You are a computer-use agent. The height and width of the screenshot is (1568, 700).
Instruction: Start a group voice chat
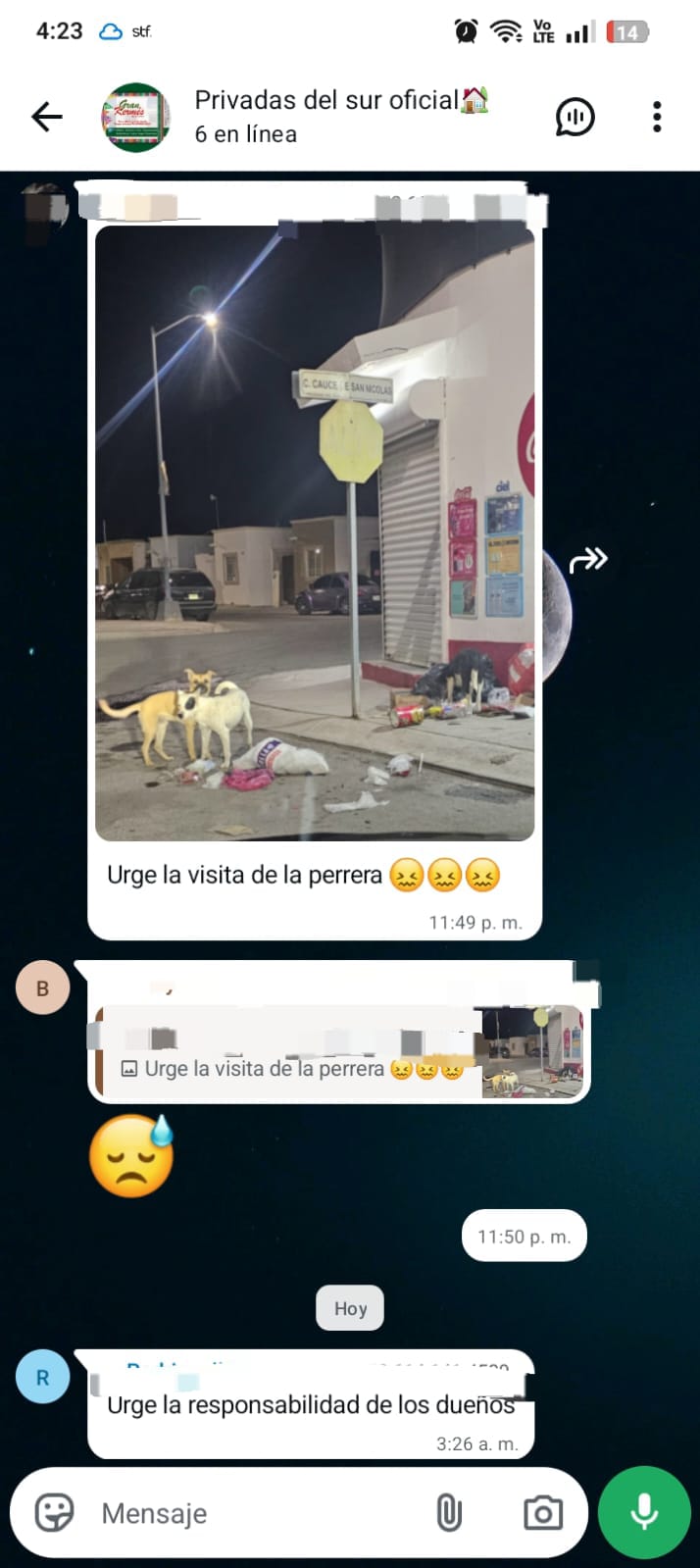coord(575,118)
